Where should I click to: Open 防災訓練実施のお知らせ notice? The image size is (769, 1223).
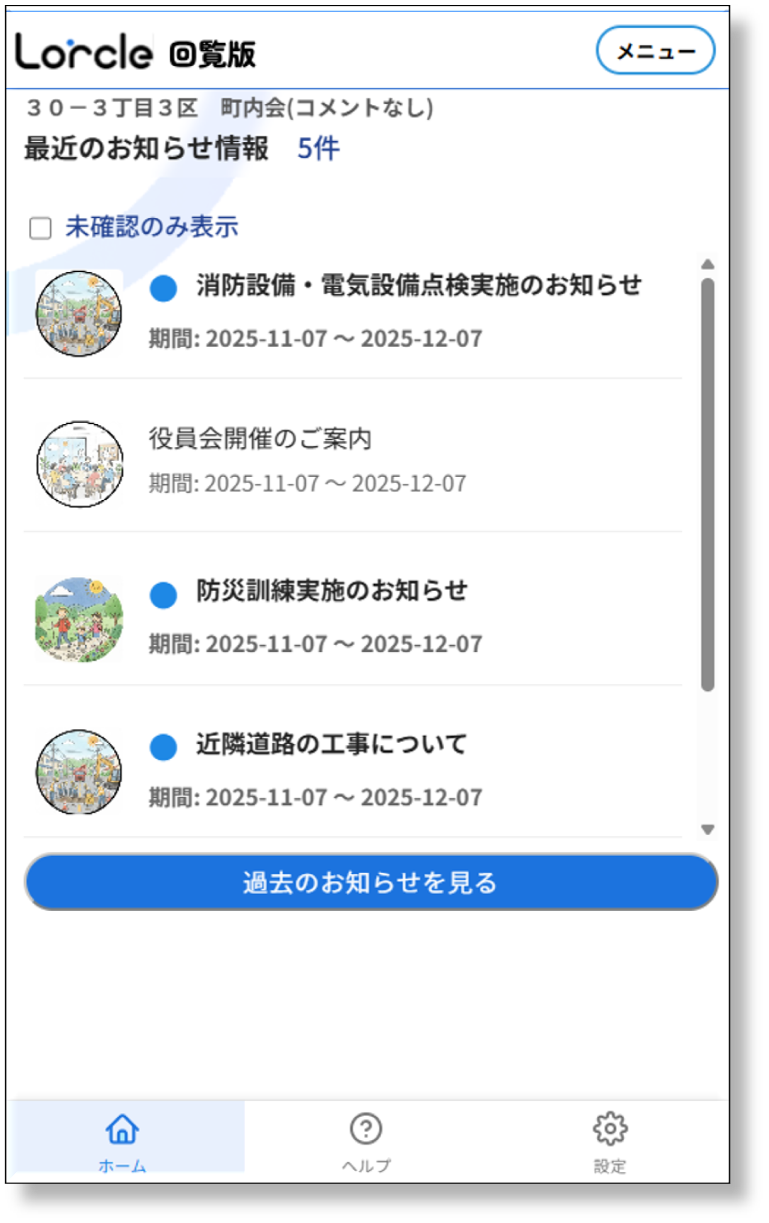point(332,591)
